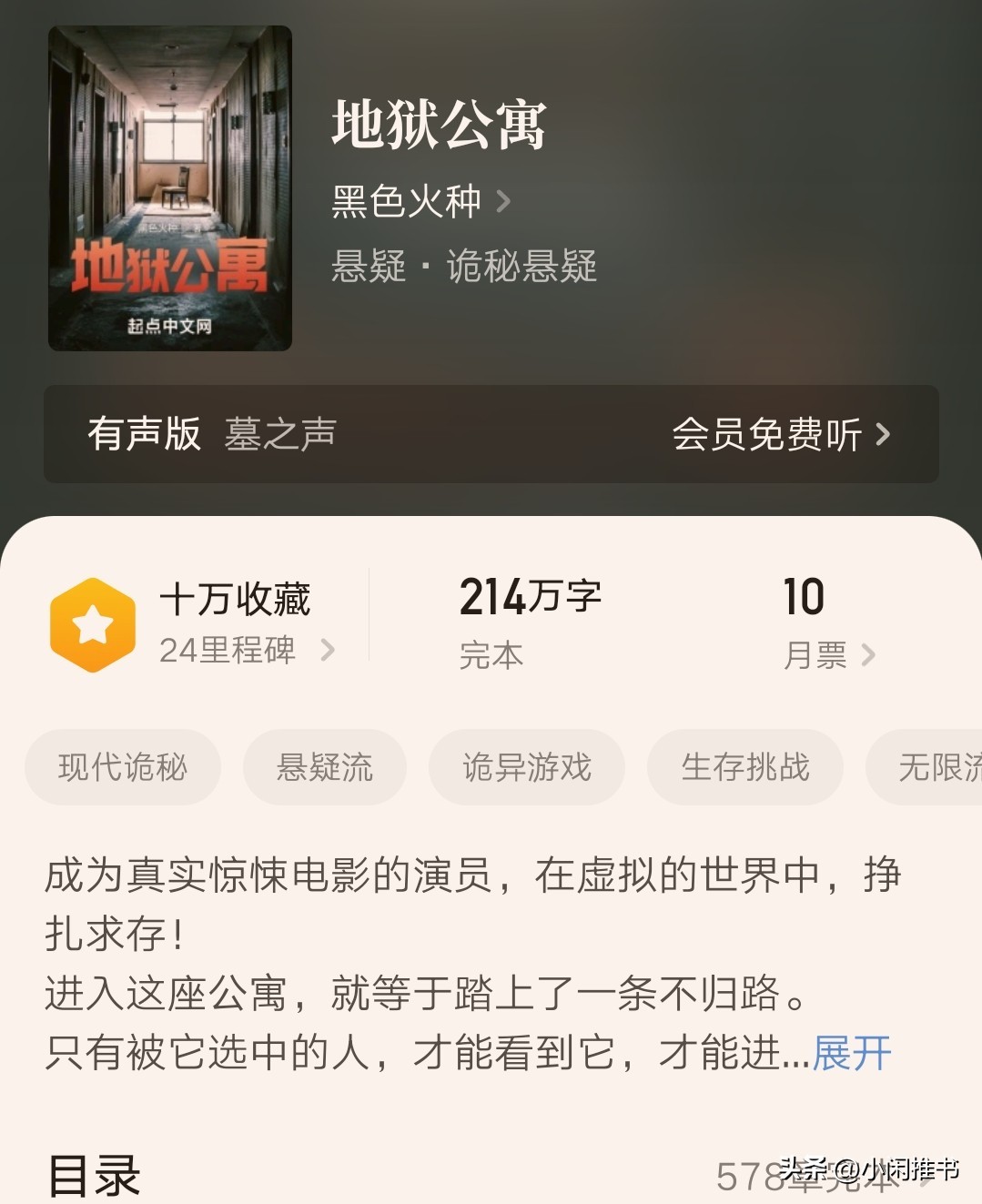The width and height of the screenshot is (982, 1204).
Task: Select the 生存挑战 tag chip
Action: (745, 767)
